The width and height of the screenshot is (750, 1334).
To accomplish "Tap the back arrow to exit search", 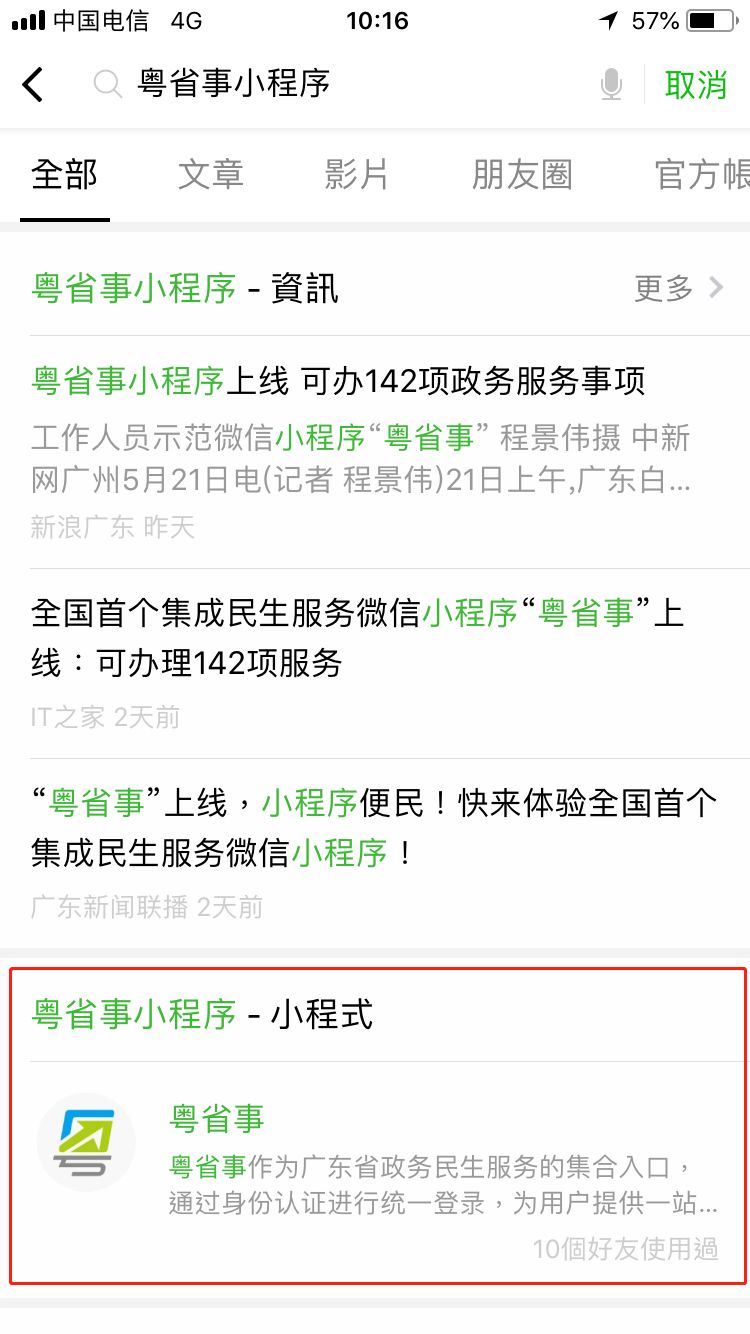I will [32, 85].
